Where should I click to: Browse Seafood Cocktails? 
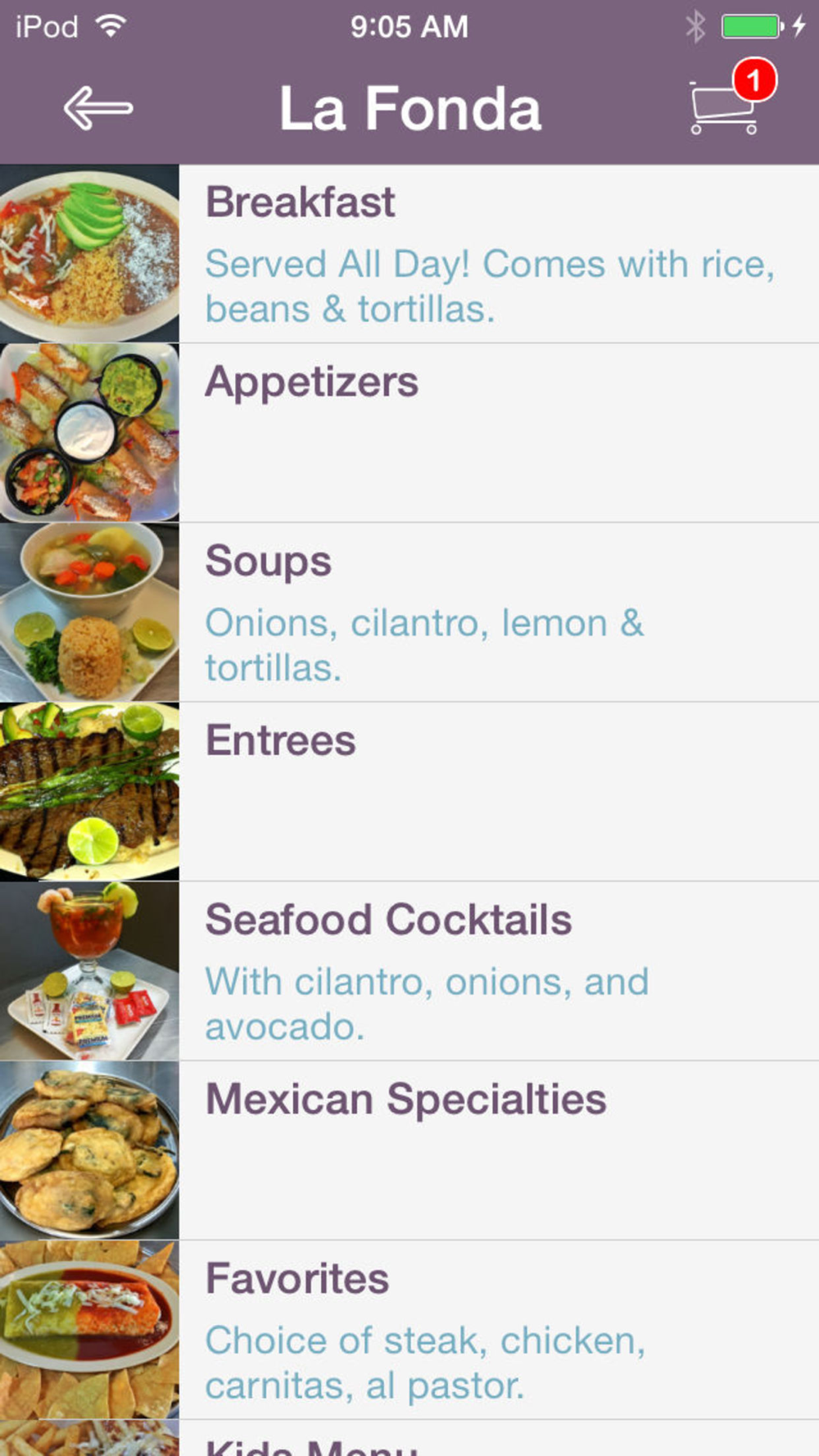pyautogui.click(x=409, y=971)
